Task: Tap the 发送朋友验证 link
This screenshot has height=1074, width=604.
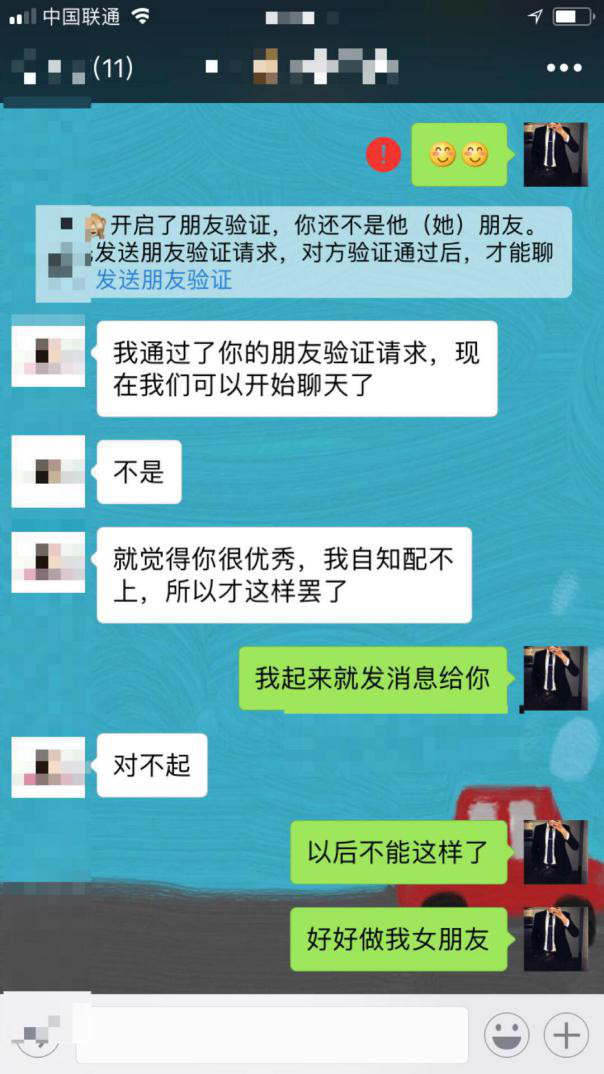Action: point(163,280)
